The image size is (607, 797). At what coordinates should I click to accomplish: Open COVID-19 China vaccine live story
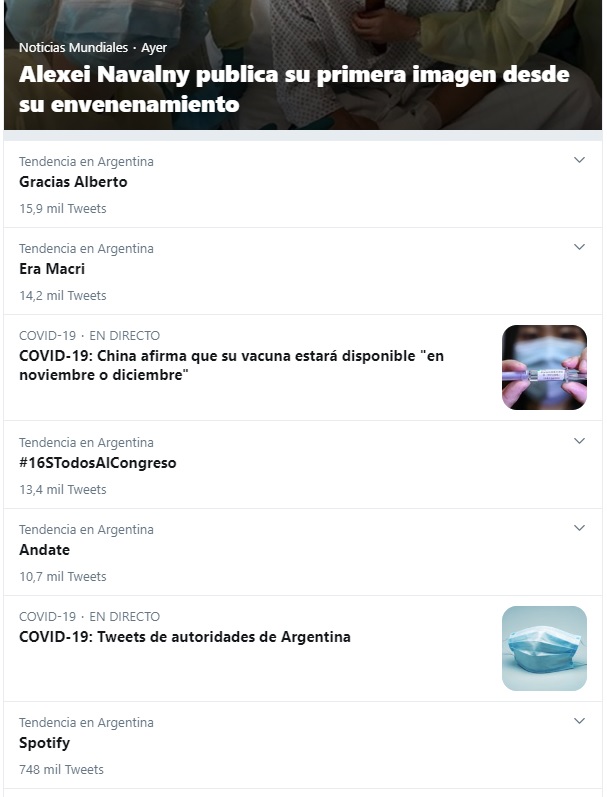click(x=232, y=365)
